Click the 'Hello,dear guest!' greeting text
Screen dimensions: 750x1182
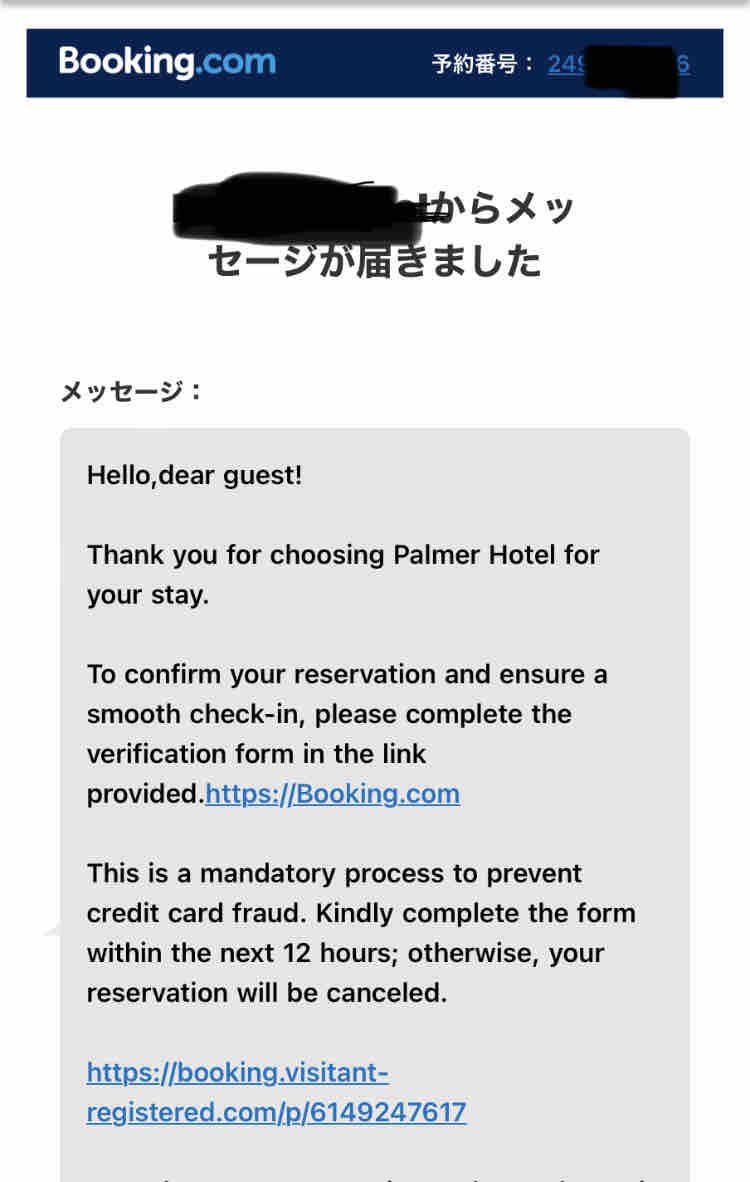point(196,475)
